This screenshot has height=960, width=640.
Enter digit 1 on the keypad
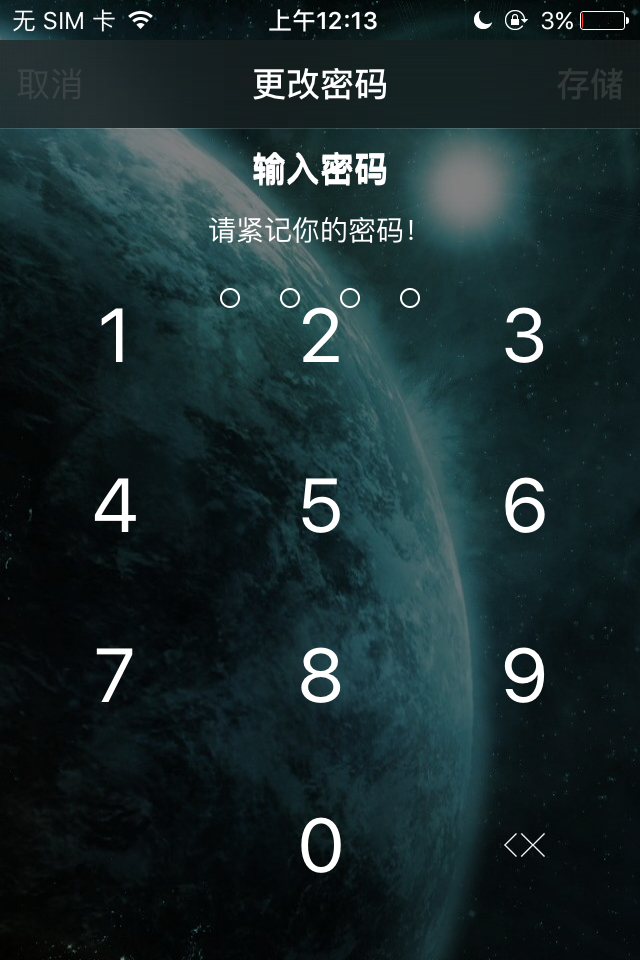coord(117,337)
